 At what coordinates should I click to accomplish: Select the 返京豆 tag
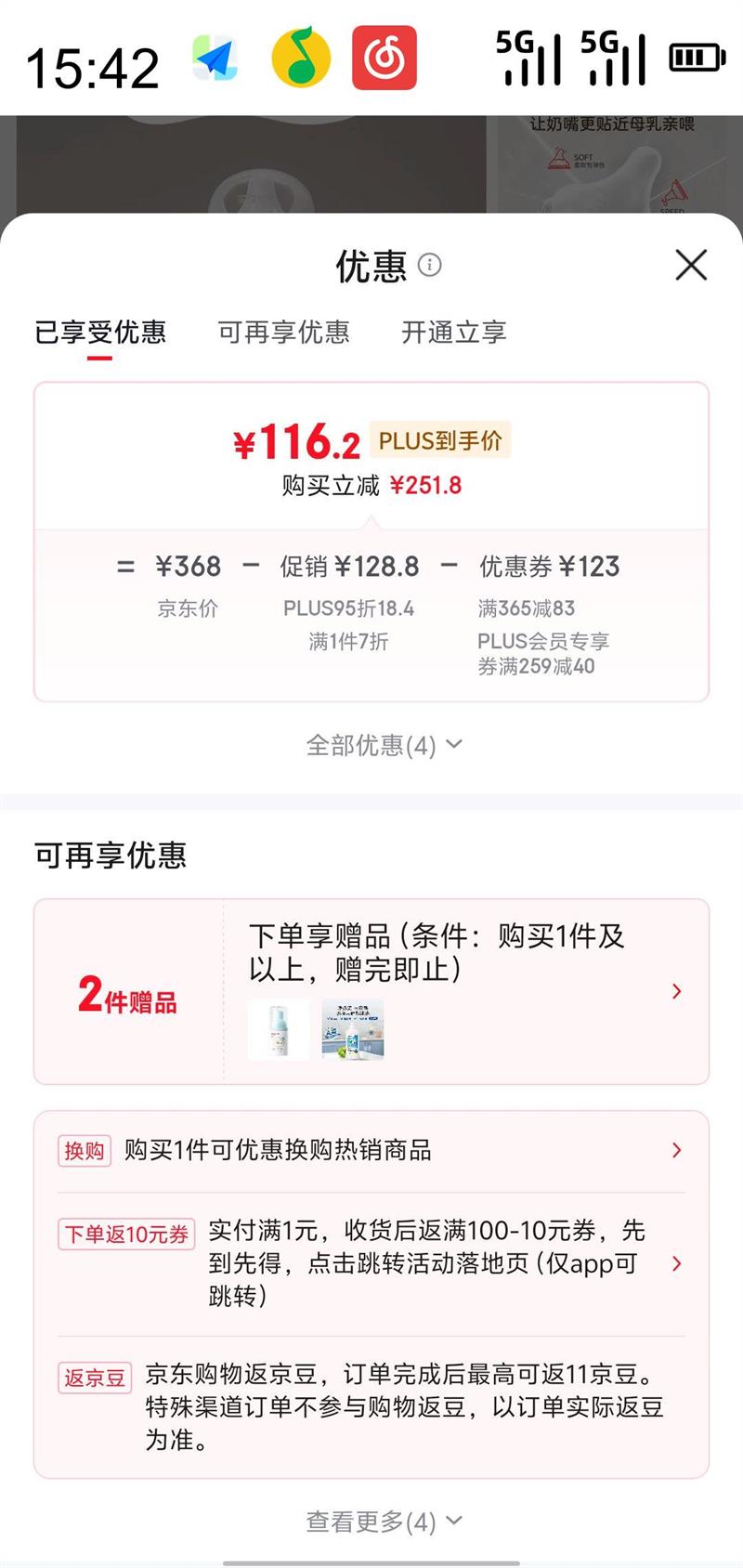pos(94,1378)
